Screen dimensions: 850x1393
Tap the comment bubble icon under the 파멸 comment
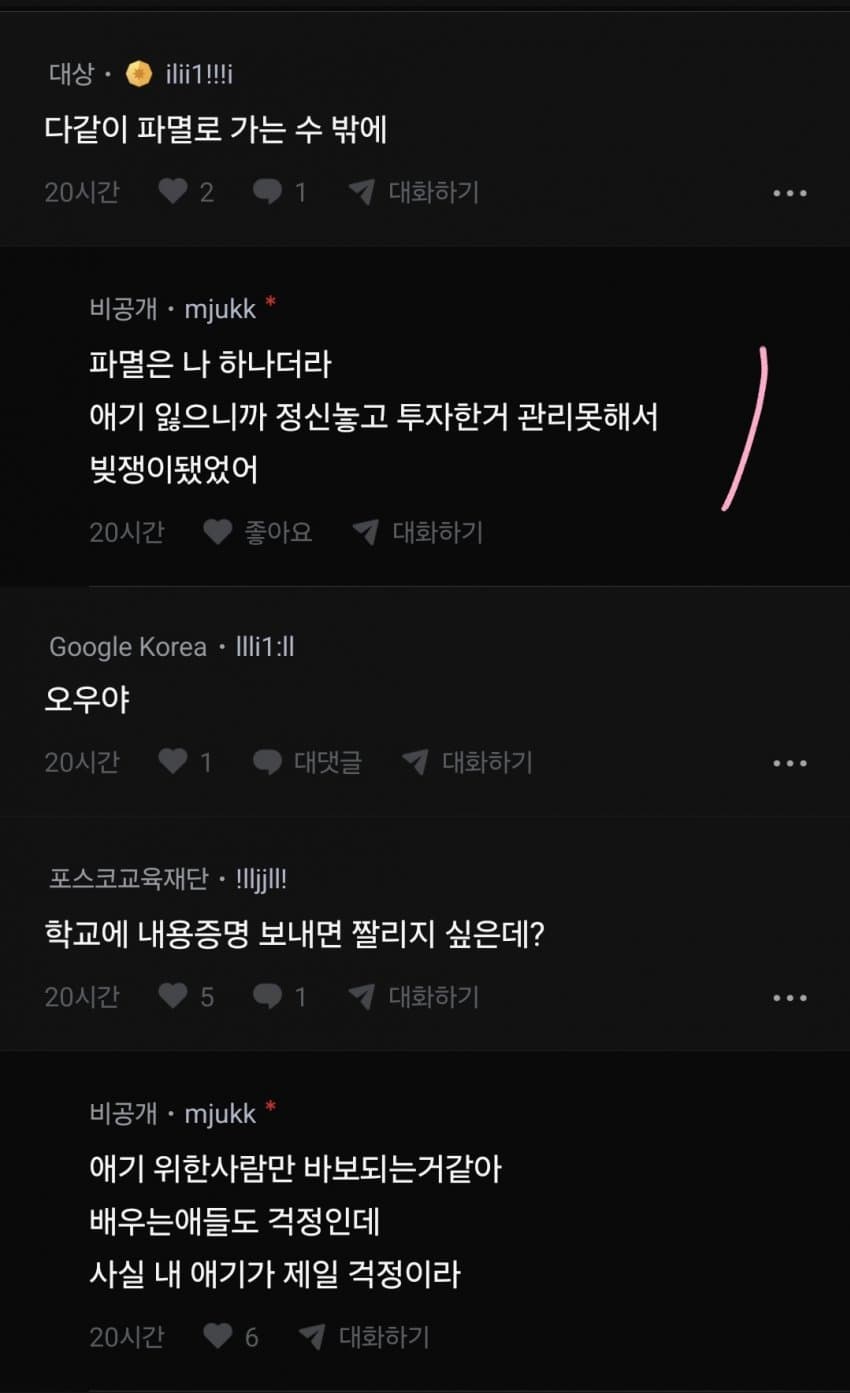[268, 192]
